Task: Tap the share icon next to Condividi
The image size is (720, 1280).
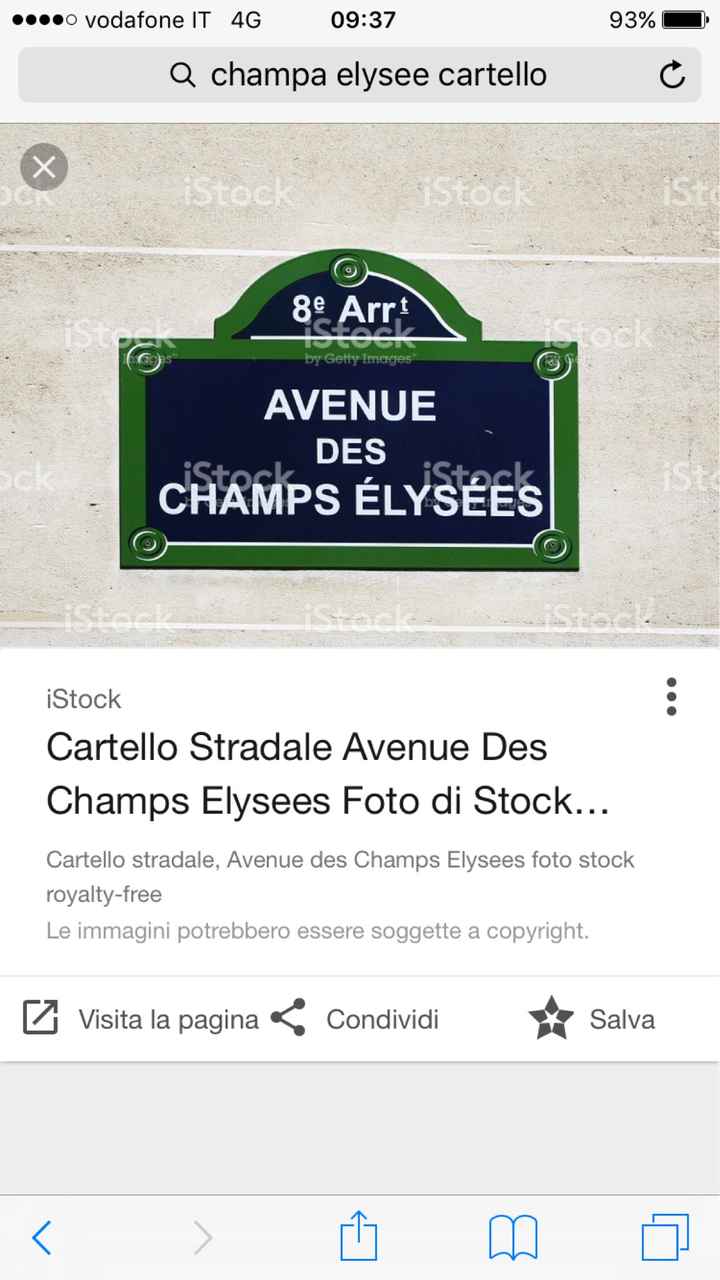Action: pos(288,1018)
